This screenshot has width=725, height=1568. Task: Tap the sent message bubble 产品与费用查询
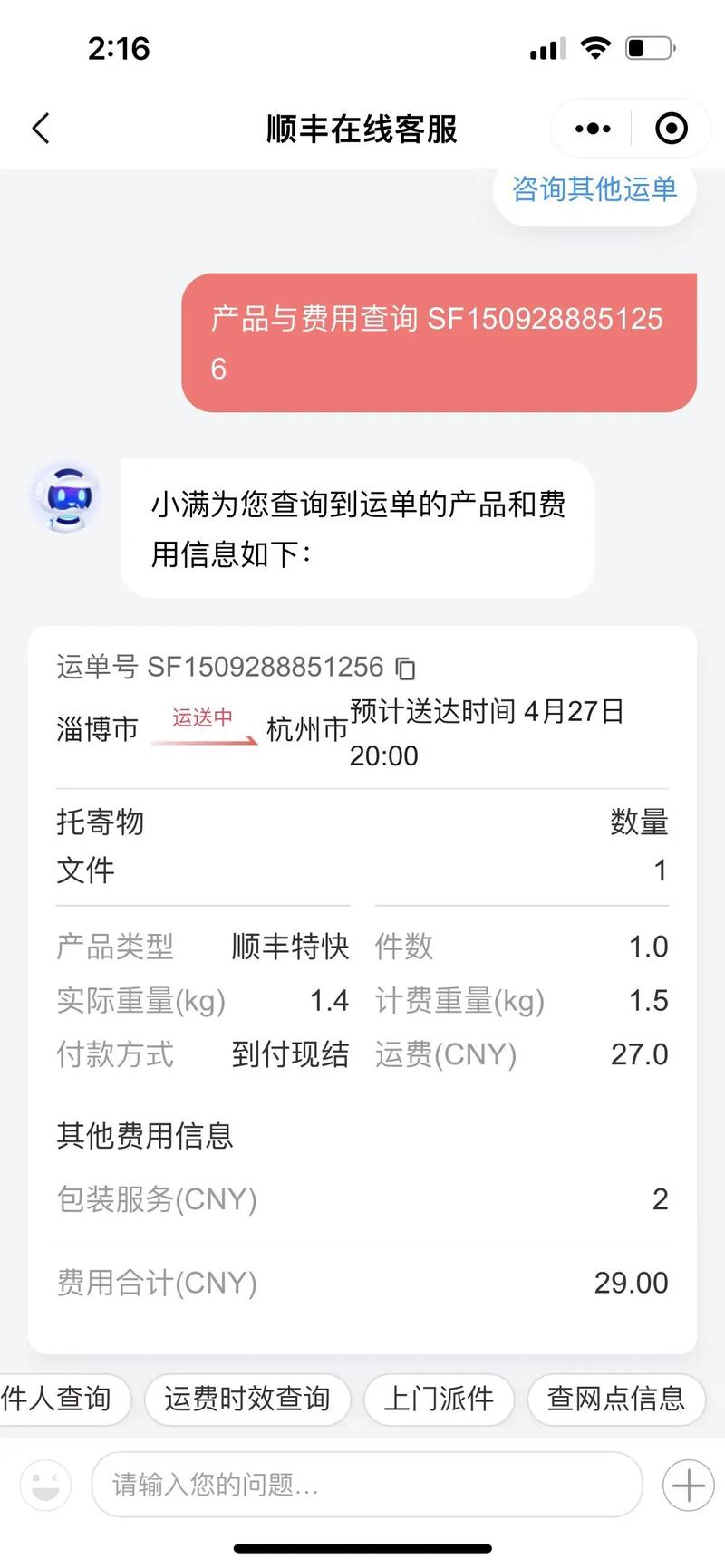point(438,341)
